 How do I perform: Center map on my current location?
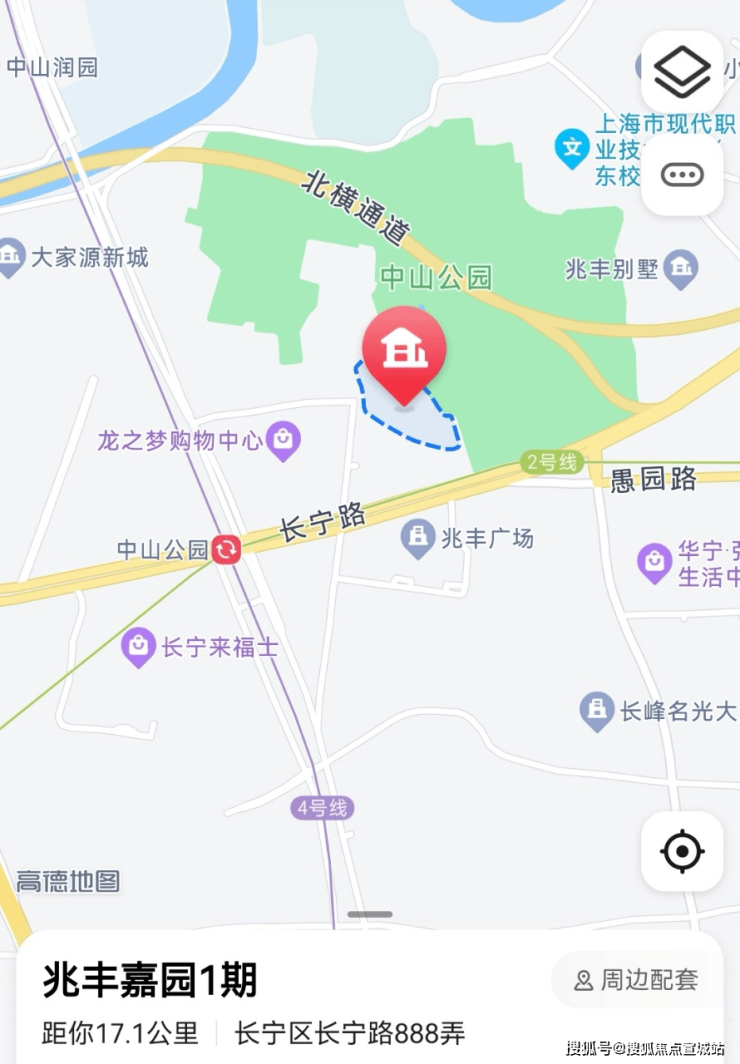click(x=682, y=851)
